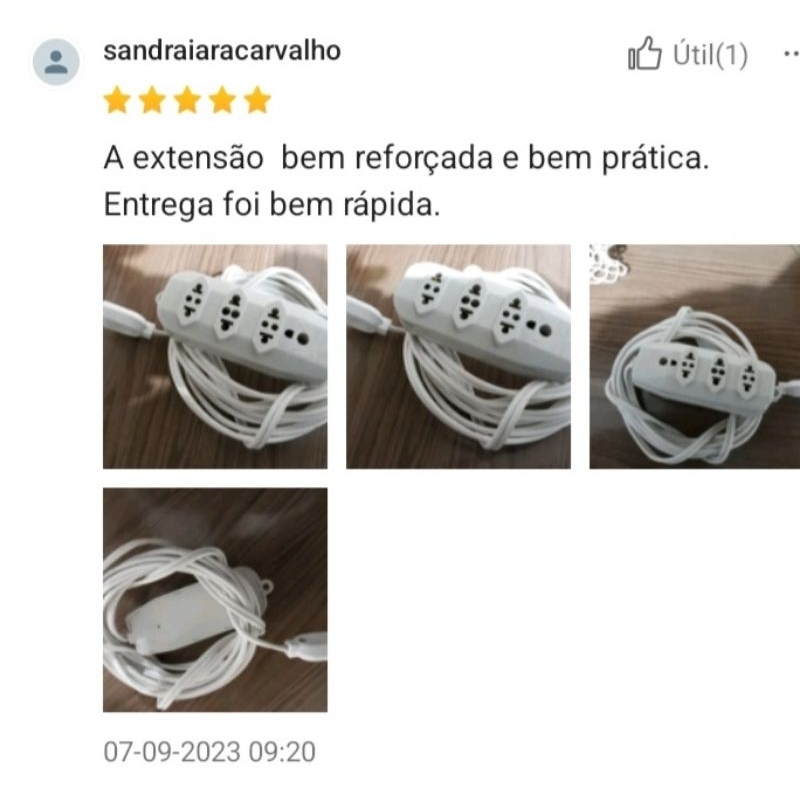Open sandraiaracarvalho's profile avatar
800x800 pixels.
[56, 62]
